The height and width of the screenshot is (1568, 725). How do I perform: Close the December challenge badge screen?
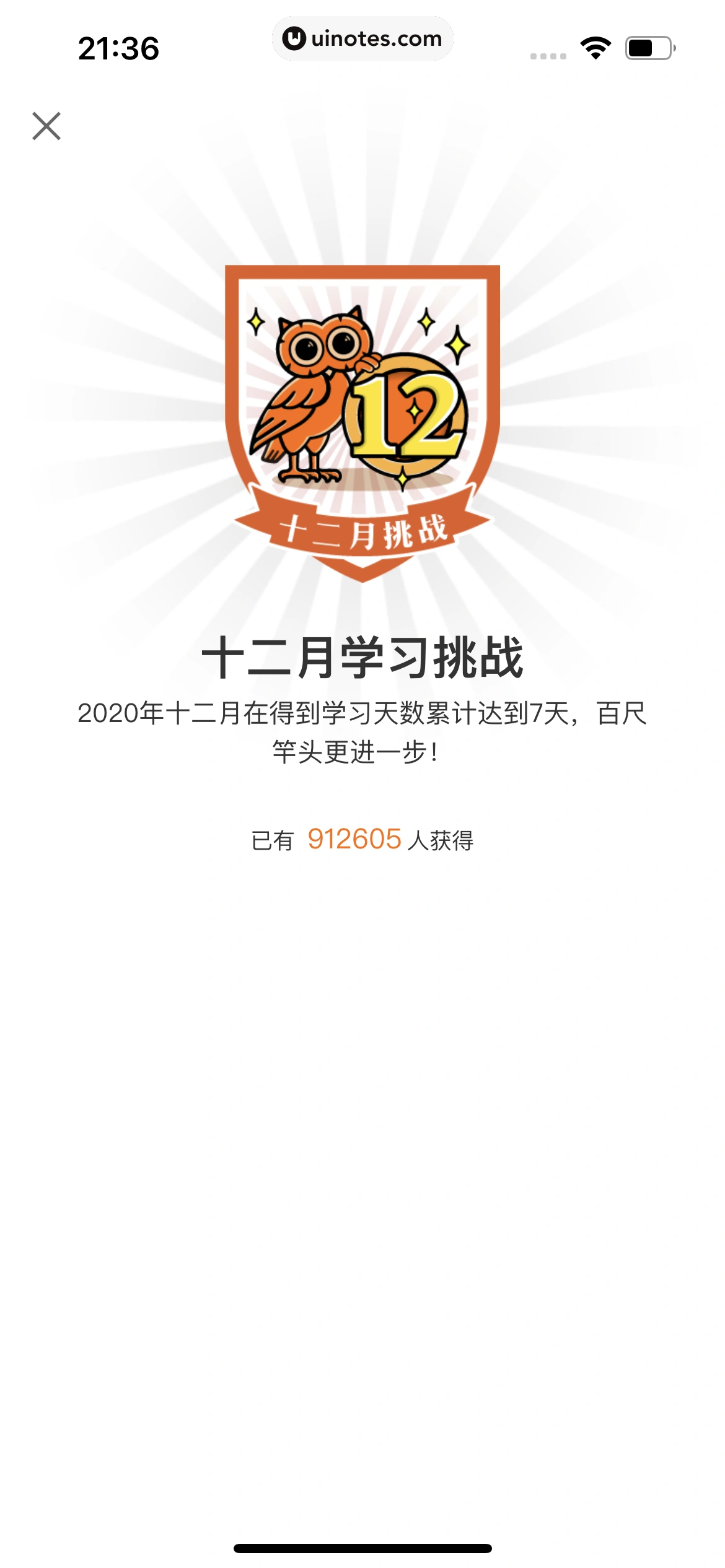pyautogui.click(x=46, y=126)
